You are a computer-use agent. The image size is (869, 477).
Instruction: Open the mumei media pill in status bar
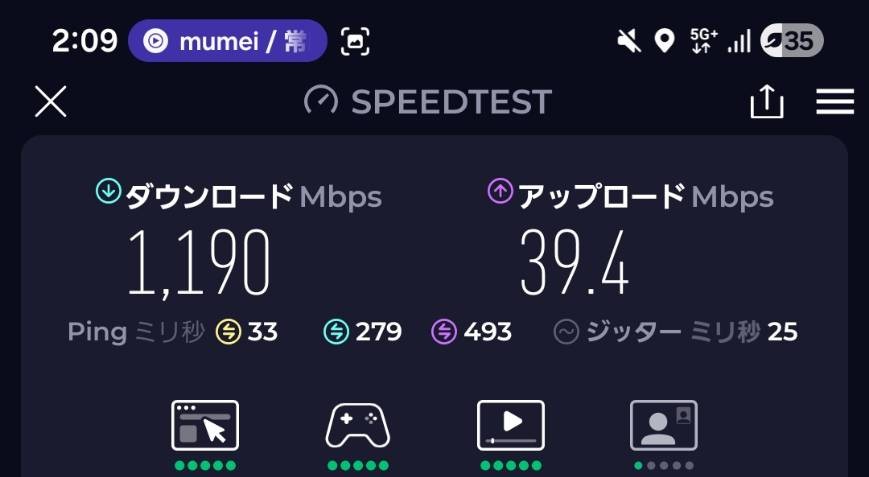point(228,41)
